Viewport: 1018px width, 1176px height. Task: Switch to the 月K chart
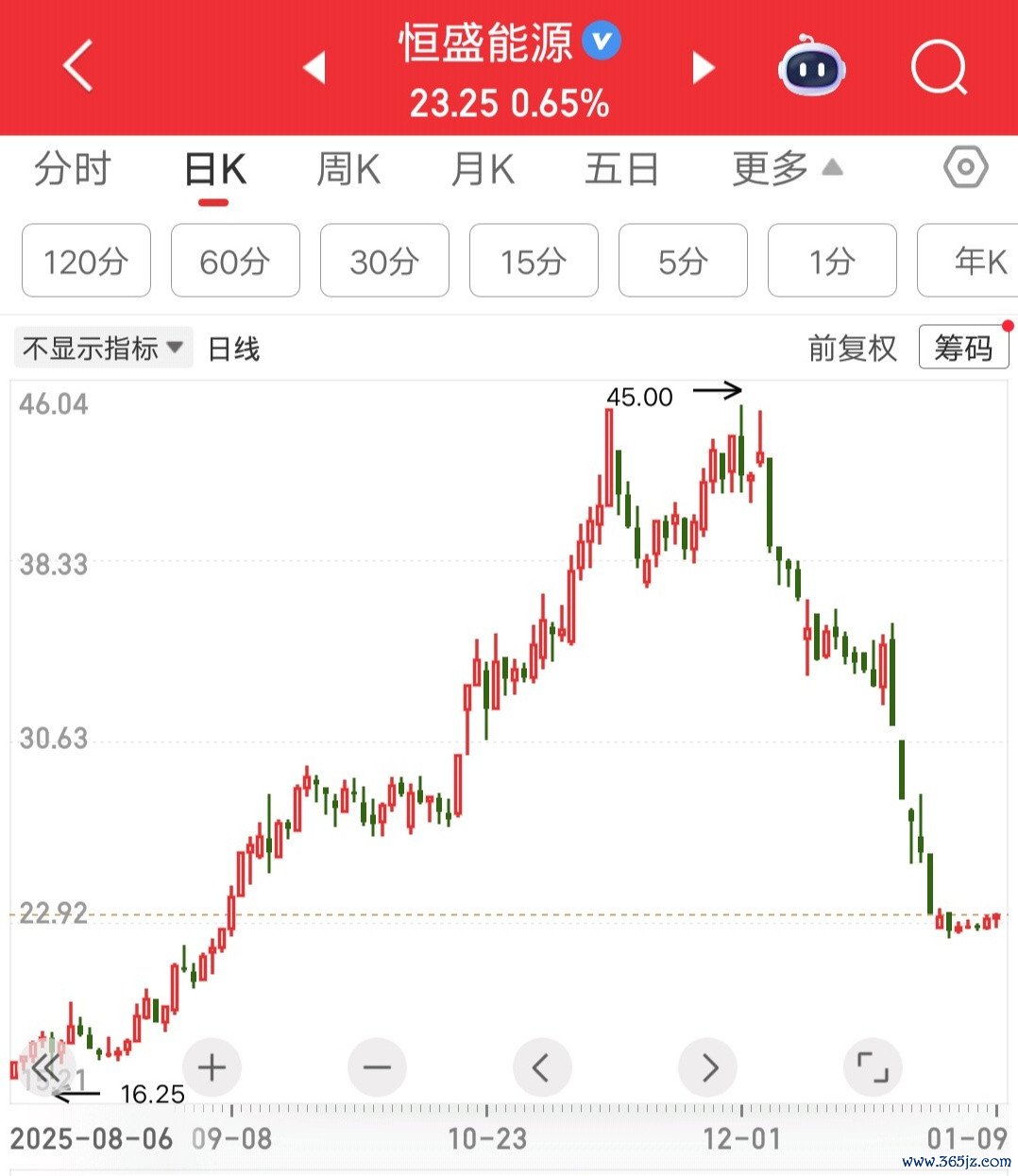[x=483, y=170]
